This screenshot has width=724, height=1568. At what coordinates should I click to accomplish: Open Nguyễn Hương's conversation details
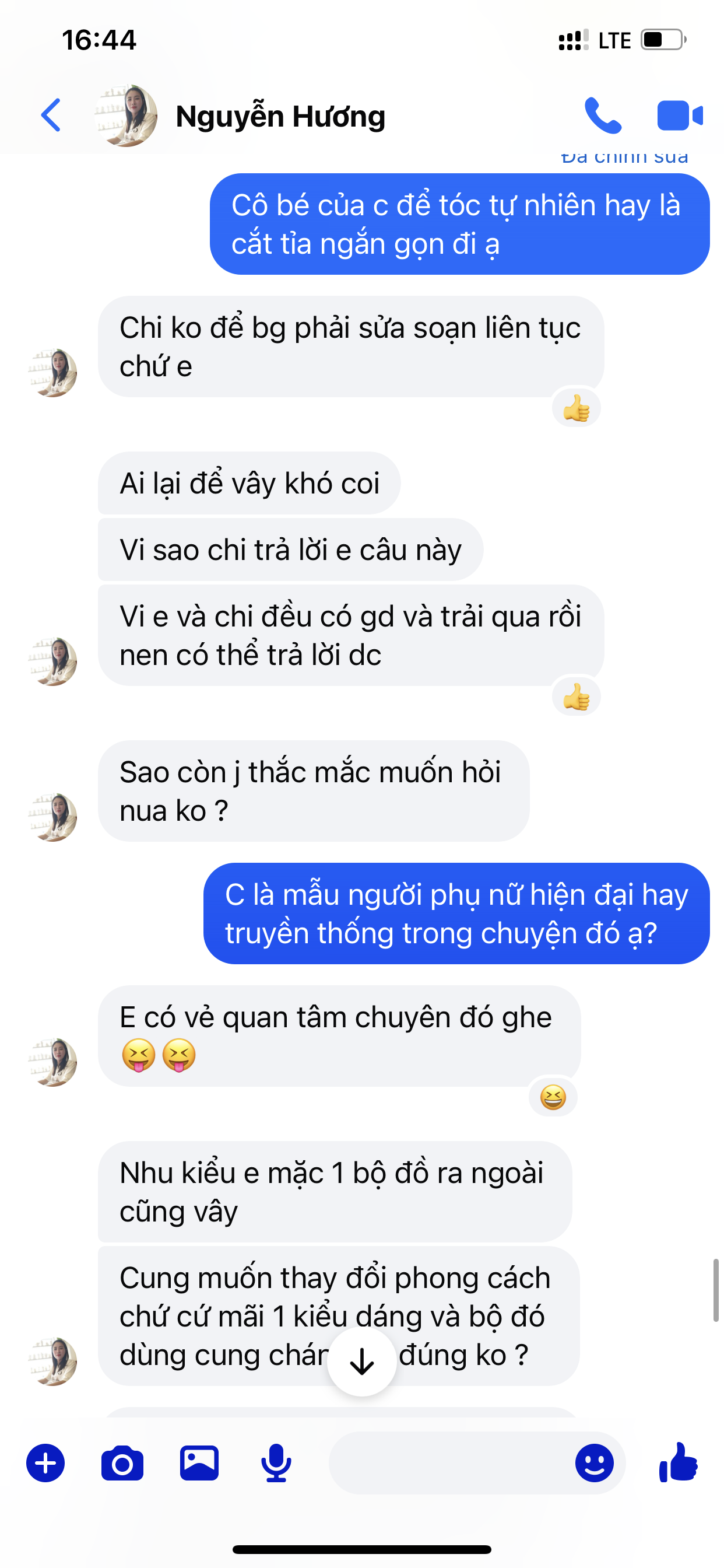click(x=280, y=116)
